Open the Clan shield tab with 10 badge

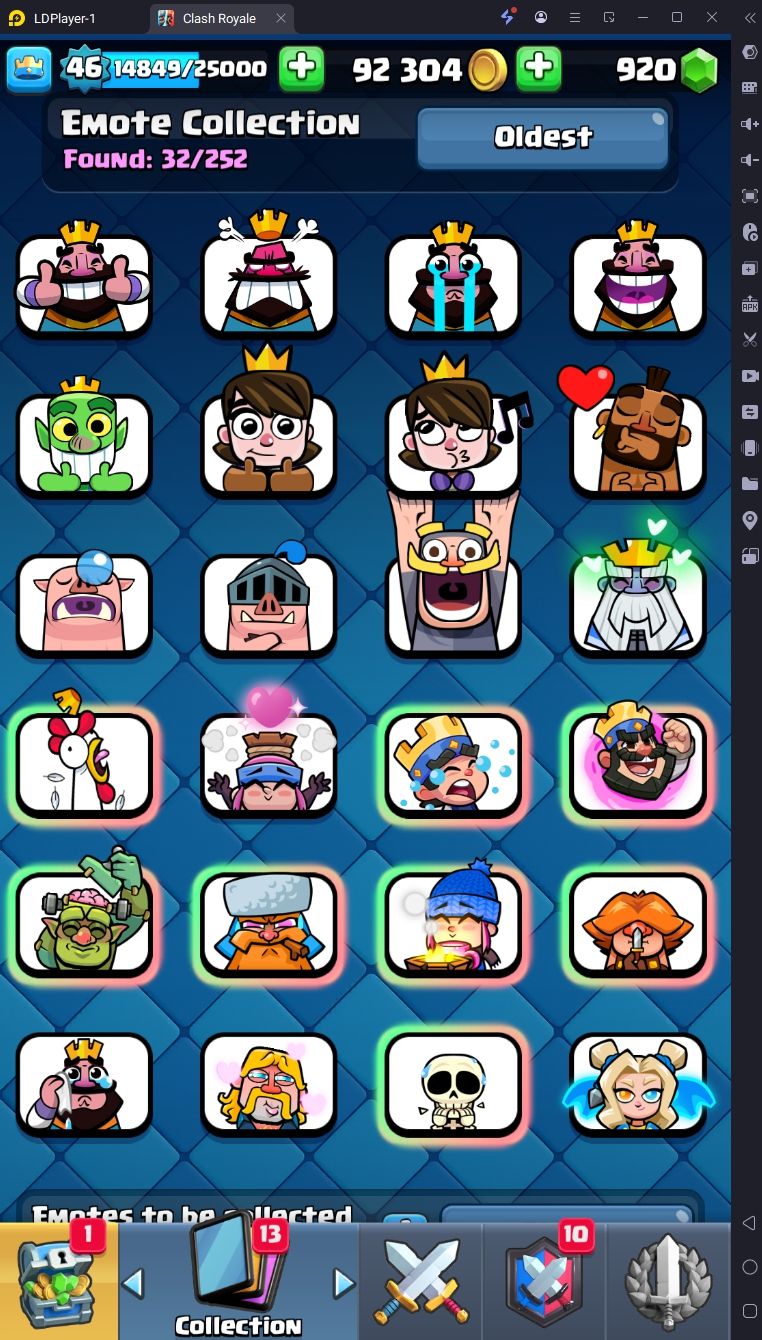[545, 1282]
